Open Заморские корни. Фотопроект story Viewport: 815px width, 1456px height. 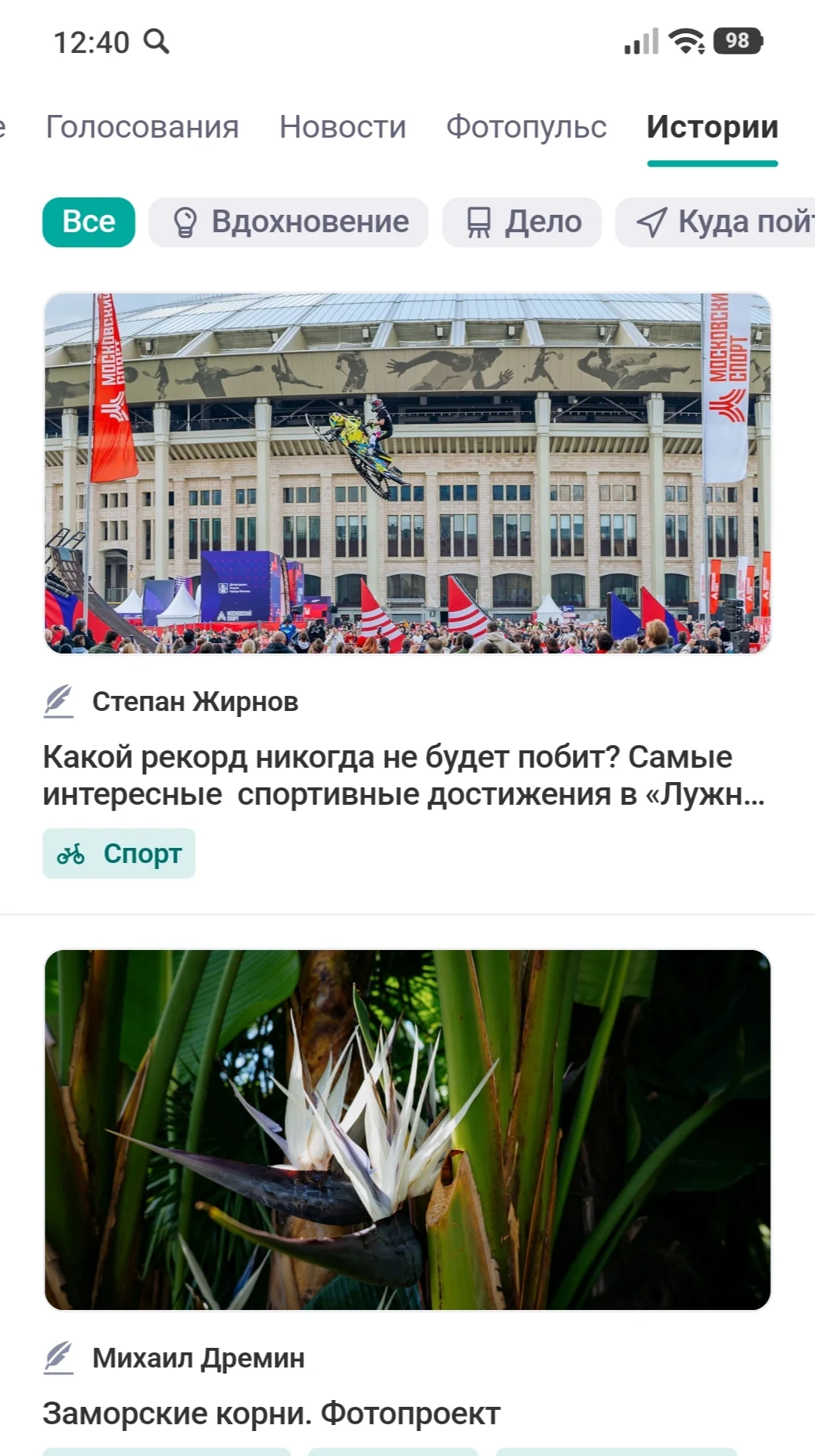[x=272, y=1414]
